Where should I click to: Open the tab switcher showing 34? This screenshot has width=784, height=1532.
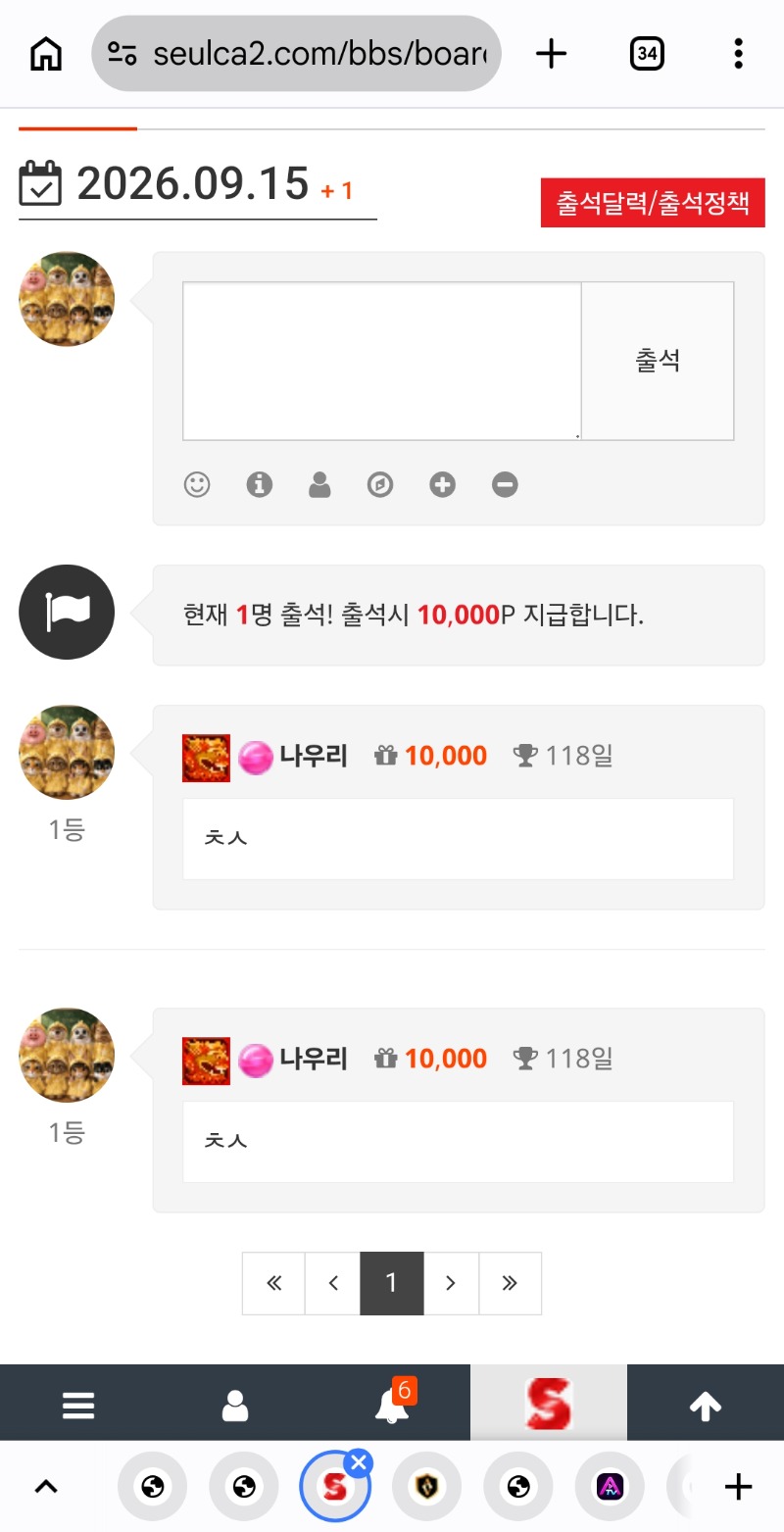647,54
